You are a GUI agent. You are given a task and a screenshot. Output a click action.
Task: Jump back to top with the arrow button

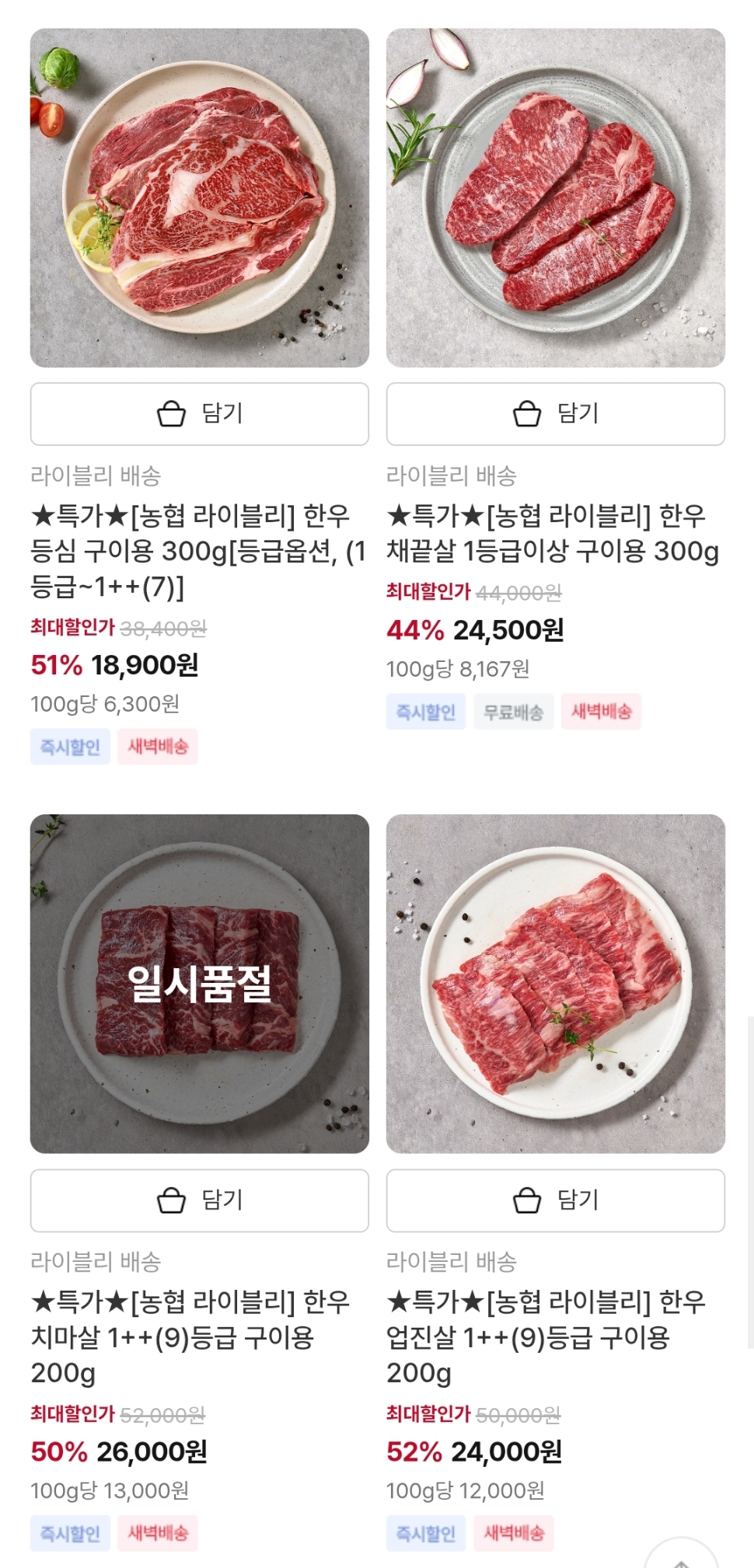pos(681,1558)
